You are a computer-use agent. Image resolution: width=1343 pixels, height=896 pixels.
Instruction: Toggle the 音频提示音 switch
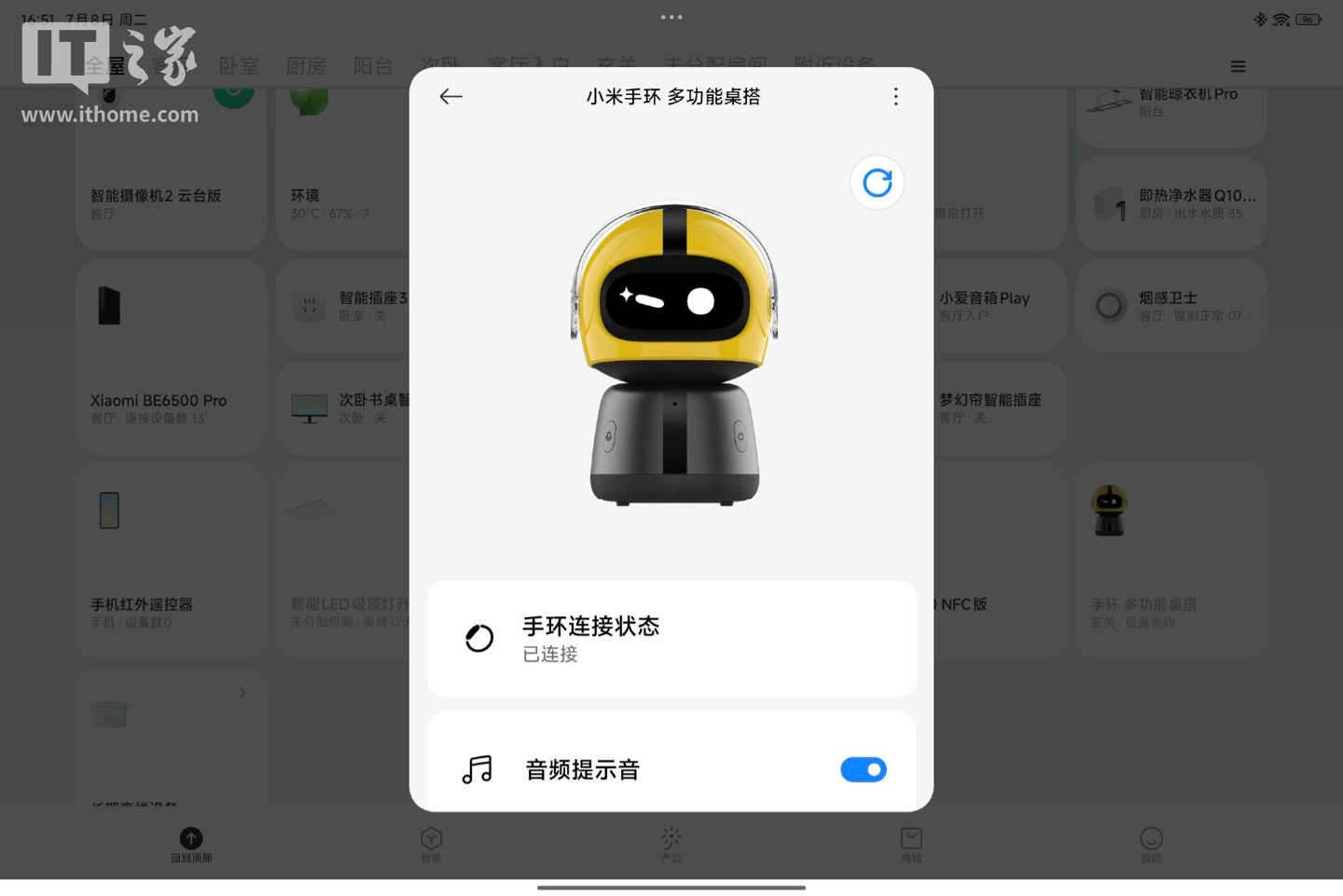(863, 769)
